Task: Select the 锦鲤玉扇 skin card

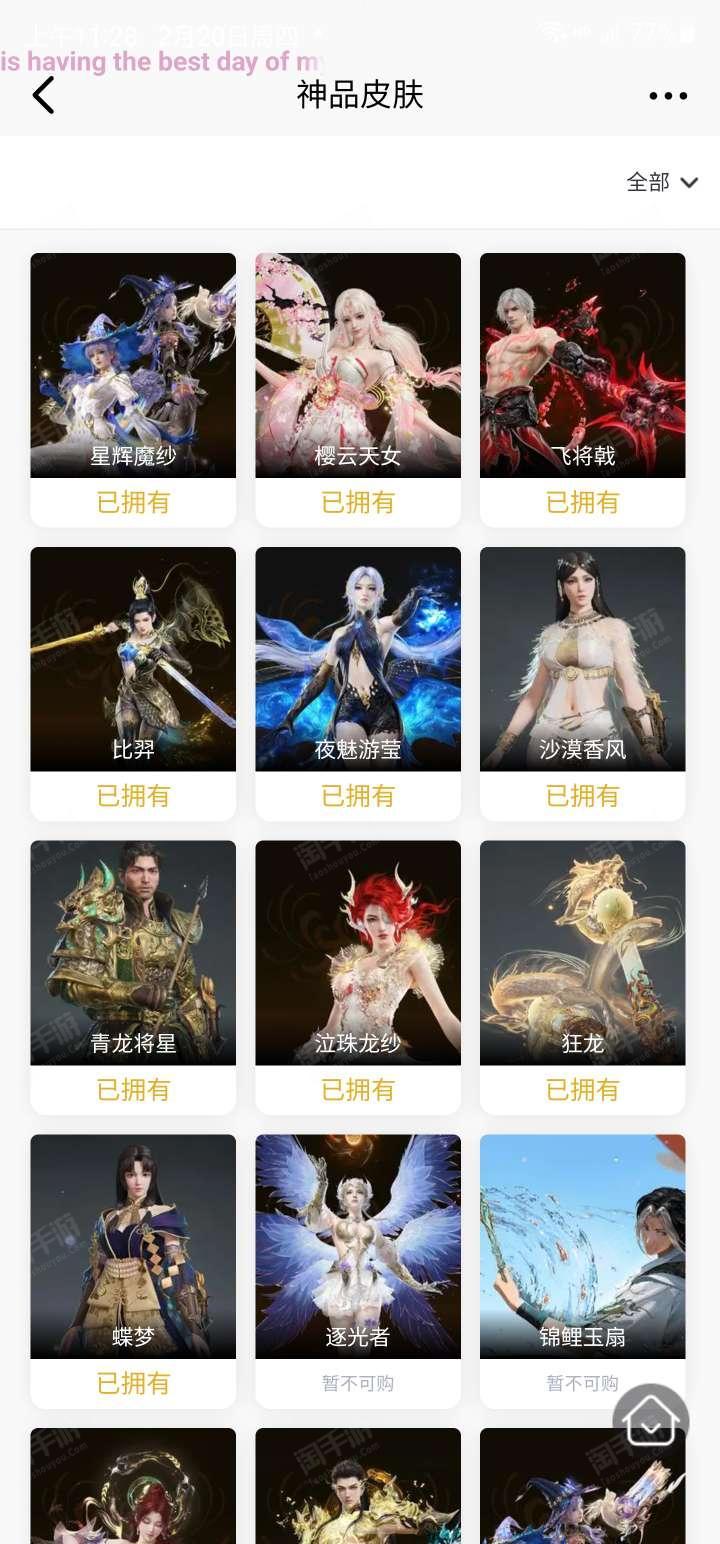Action: pos(583,1271)
